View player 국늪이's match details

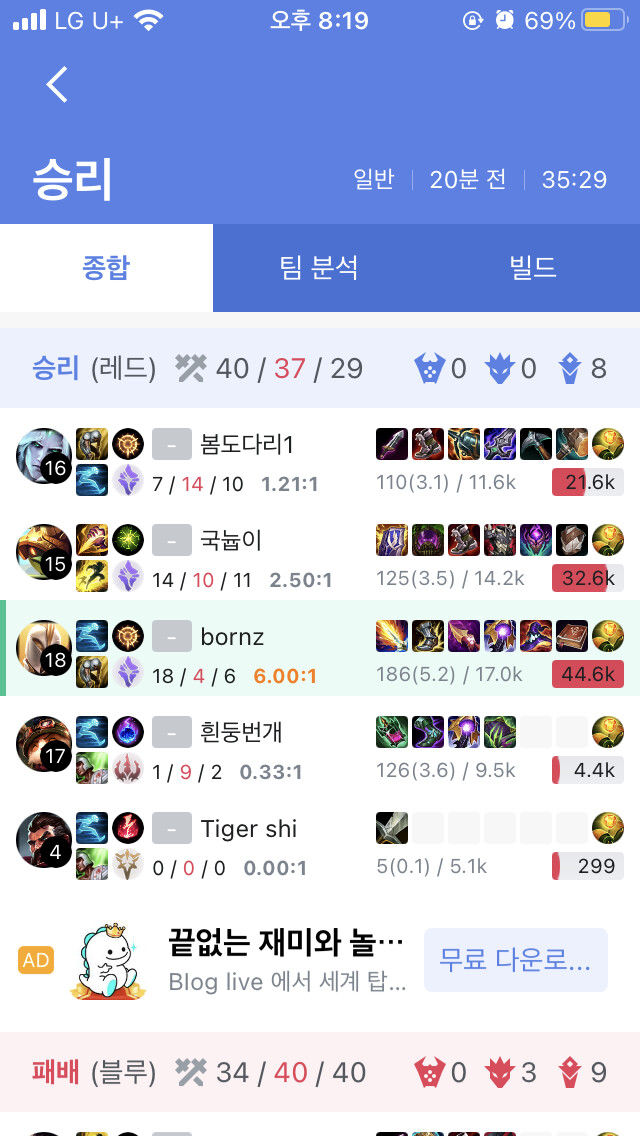point(232,541)
